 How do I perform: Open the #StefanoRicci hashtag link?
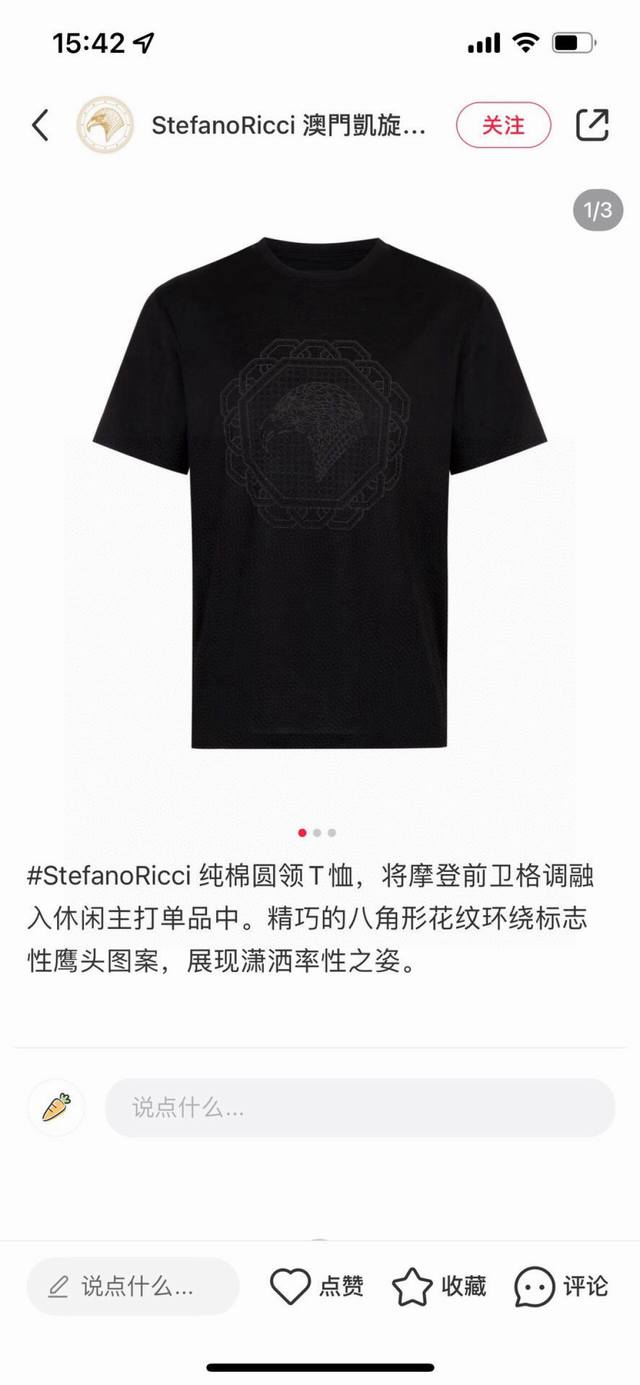point(107,877)
